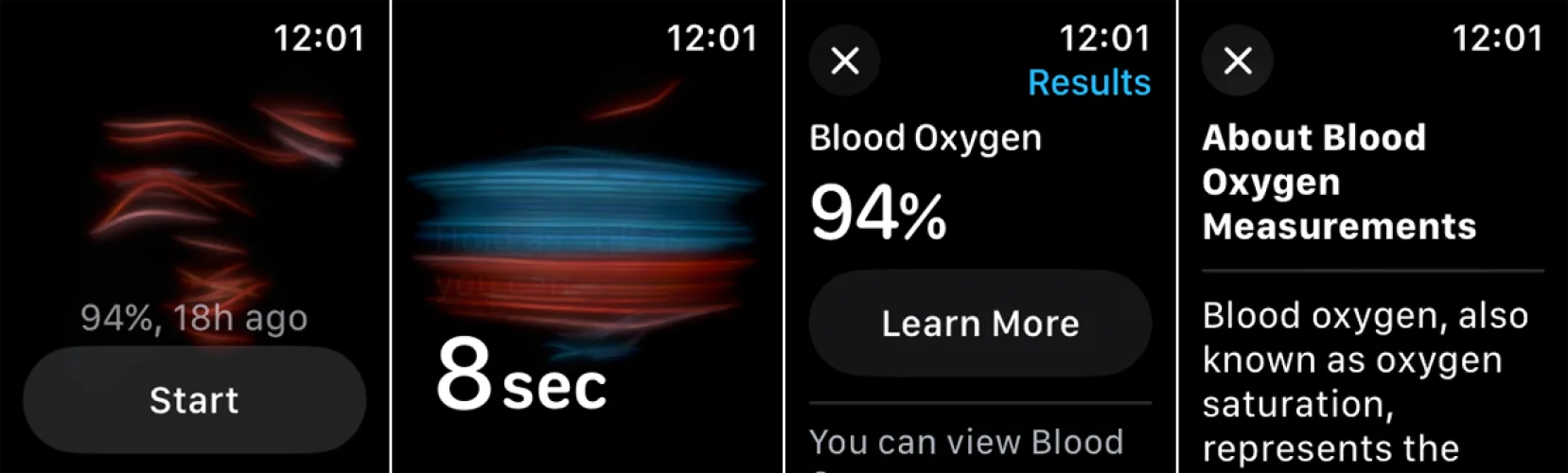
Task: Start a blood oxygen measurement
Action: pos(194,400)
